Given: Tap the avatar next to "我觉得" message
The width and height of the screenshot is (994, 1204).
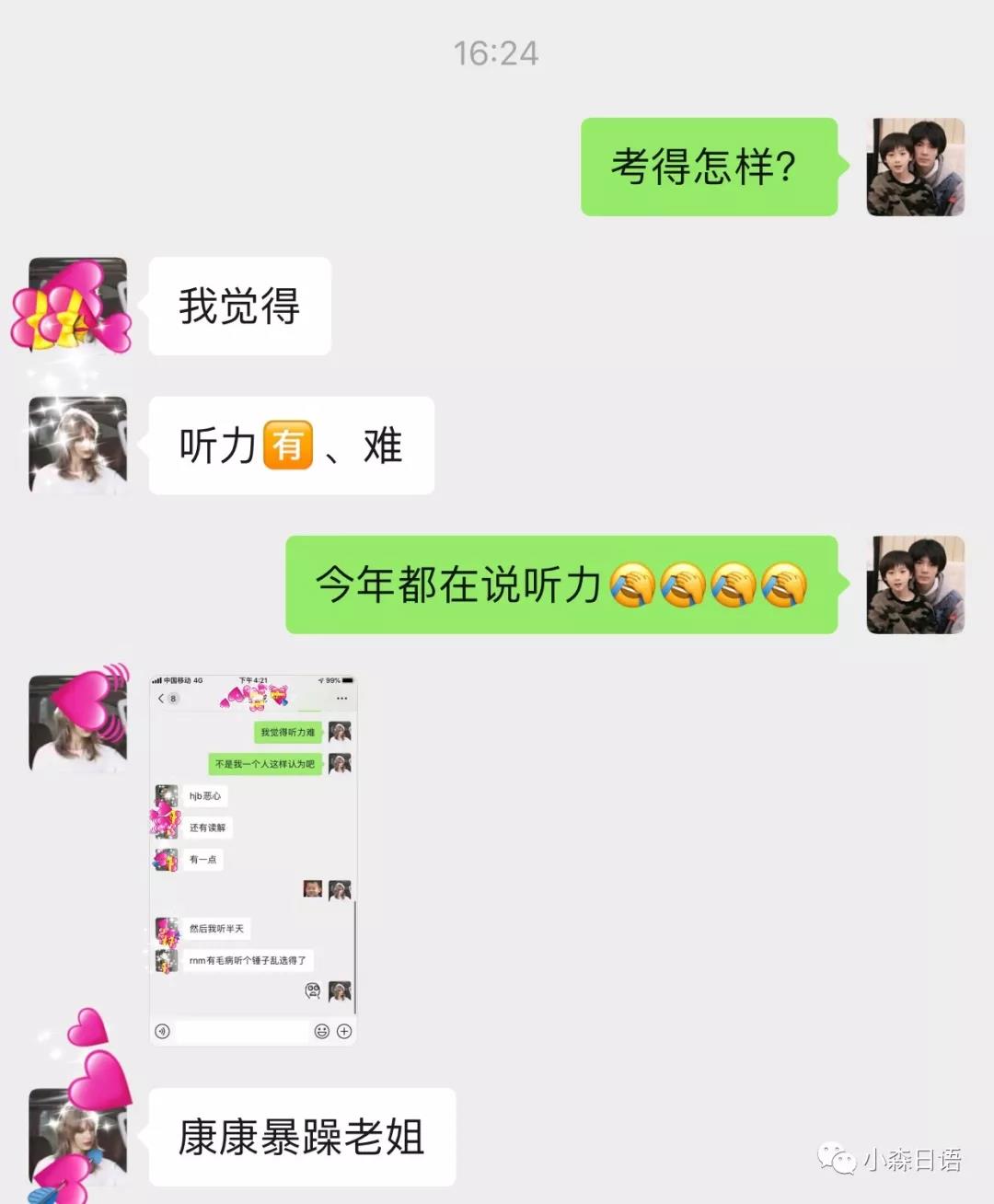Looking at the screenshot, I should (x=78, y=306).
